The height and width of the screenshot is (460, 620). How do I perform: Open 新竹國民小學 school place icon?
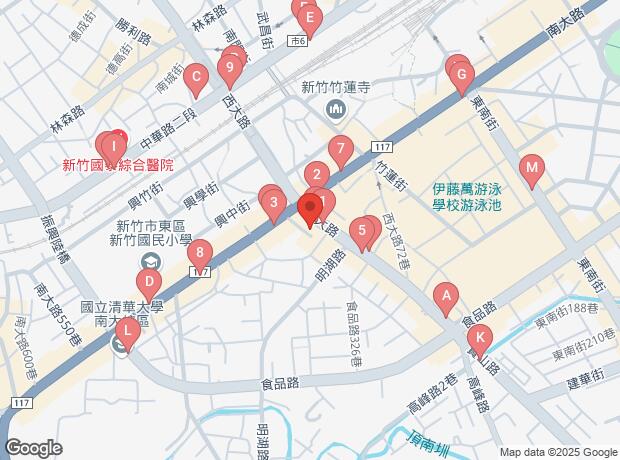pos(151,262)
